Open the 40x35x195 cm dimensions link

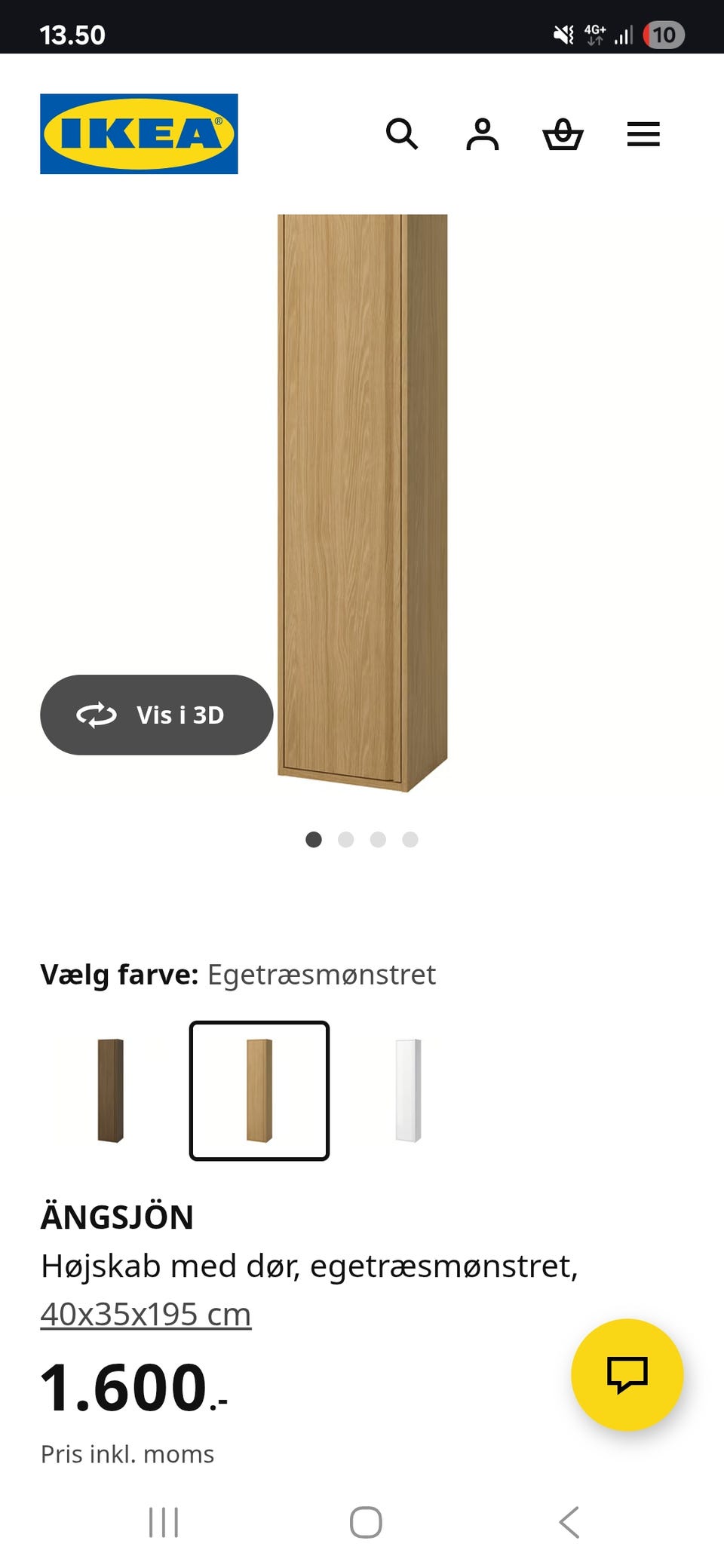click(x=146, y=1312)
